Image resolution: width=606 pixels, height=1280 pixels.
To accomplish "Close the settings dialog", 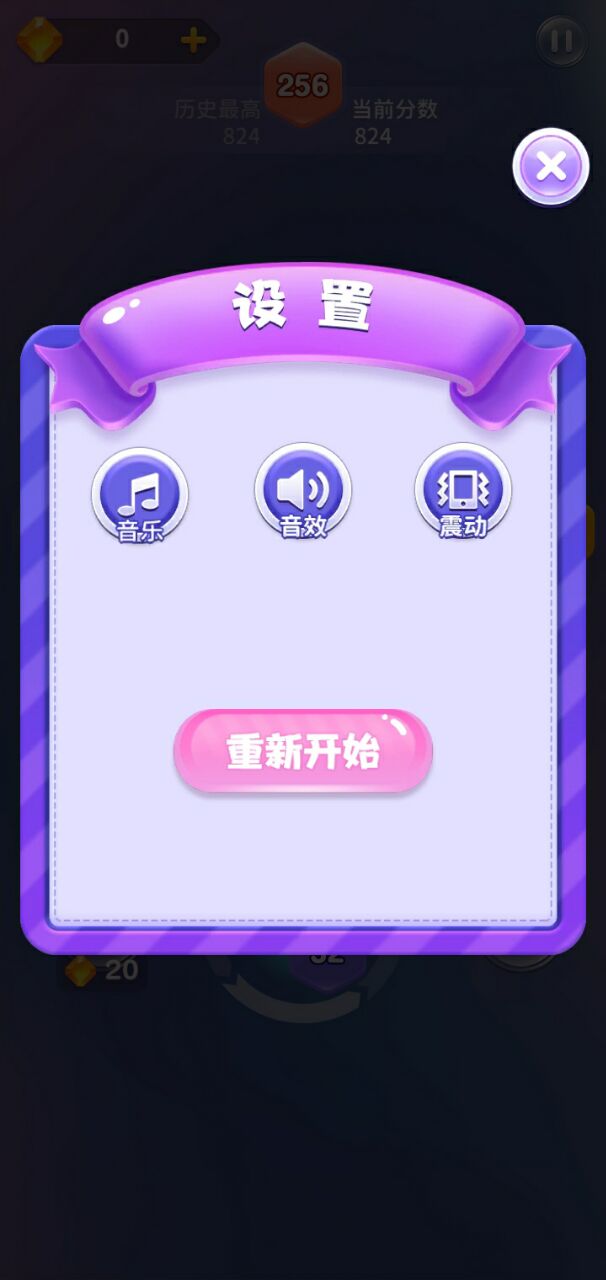I will [551, 167].
